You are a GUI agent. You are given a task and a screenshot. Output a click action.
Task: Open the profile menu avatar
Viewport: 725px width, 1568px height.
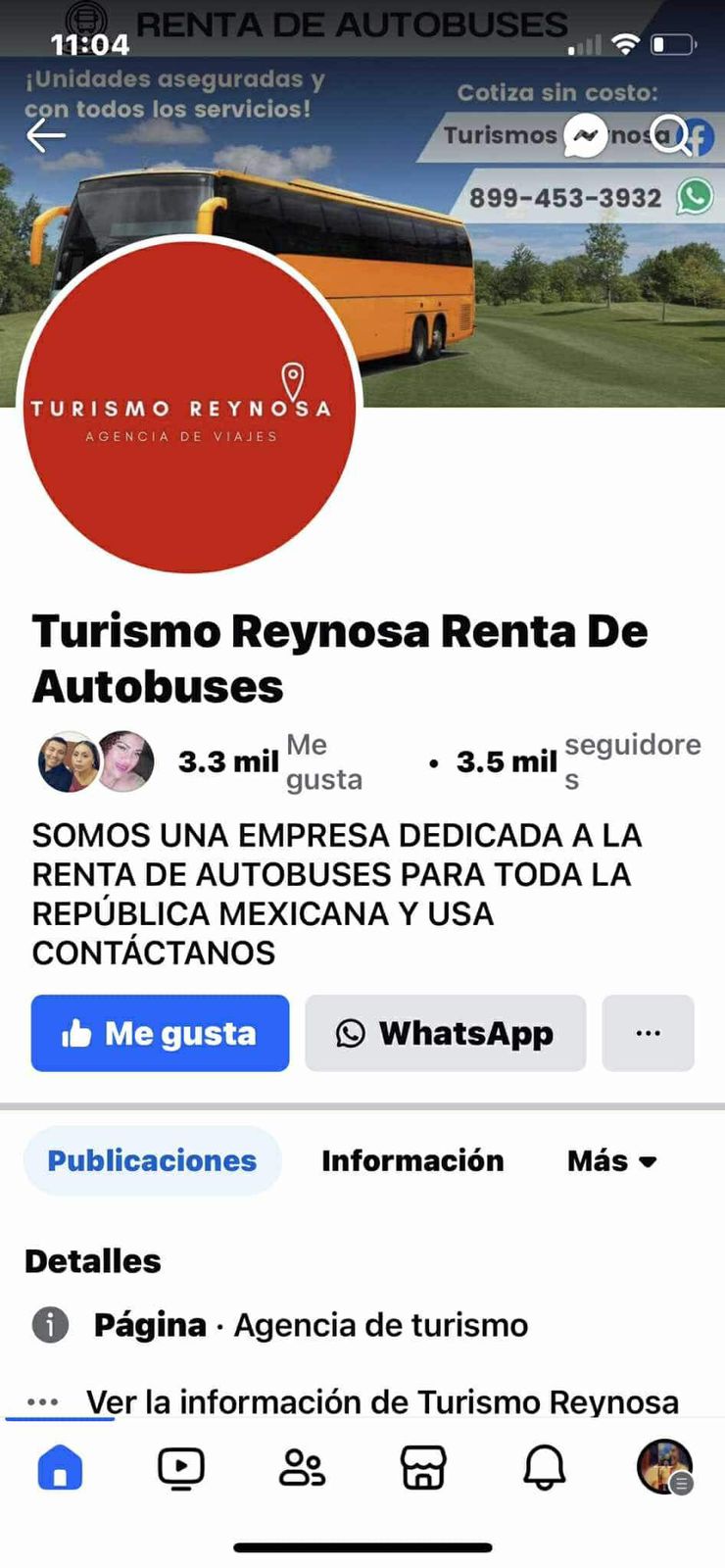click(x=665, y=1467)
